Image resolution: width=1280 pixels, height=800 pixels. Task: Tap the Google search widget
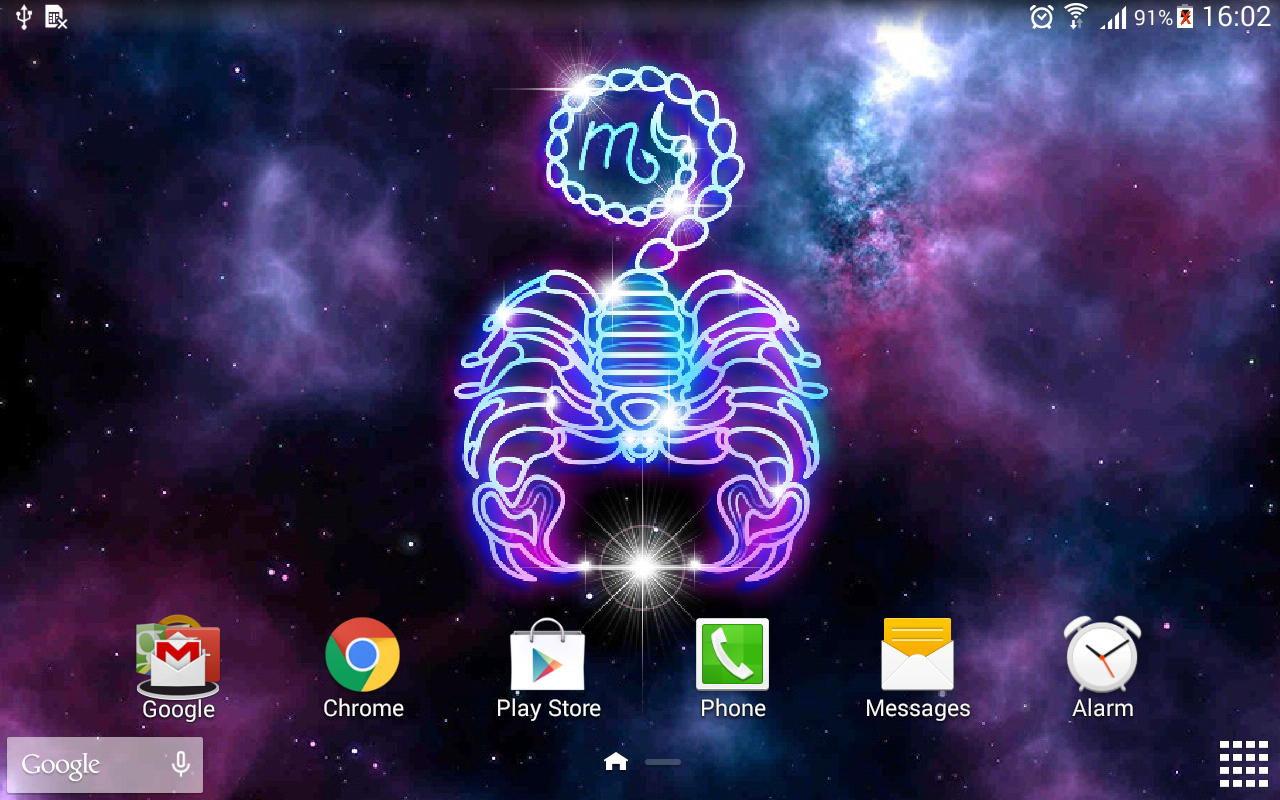tap(80, 765)
